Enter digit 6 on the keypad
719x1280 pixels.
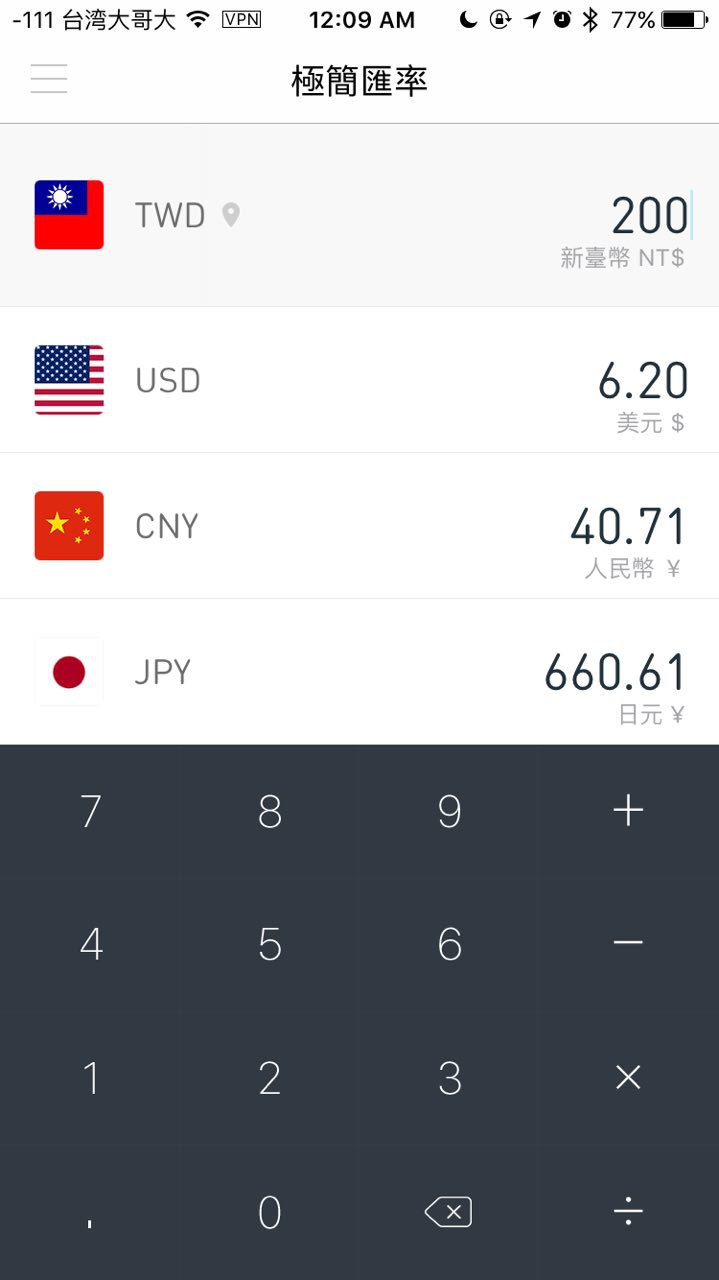(x=449, y=945)
